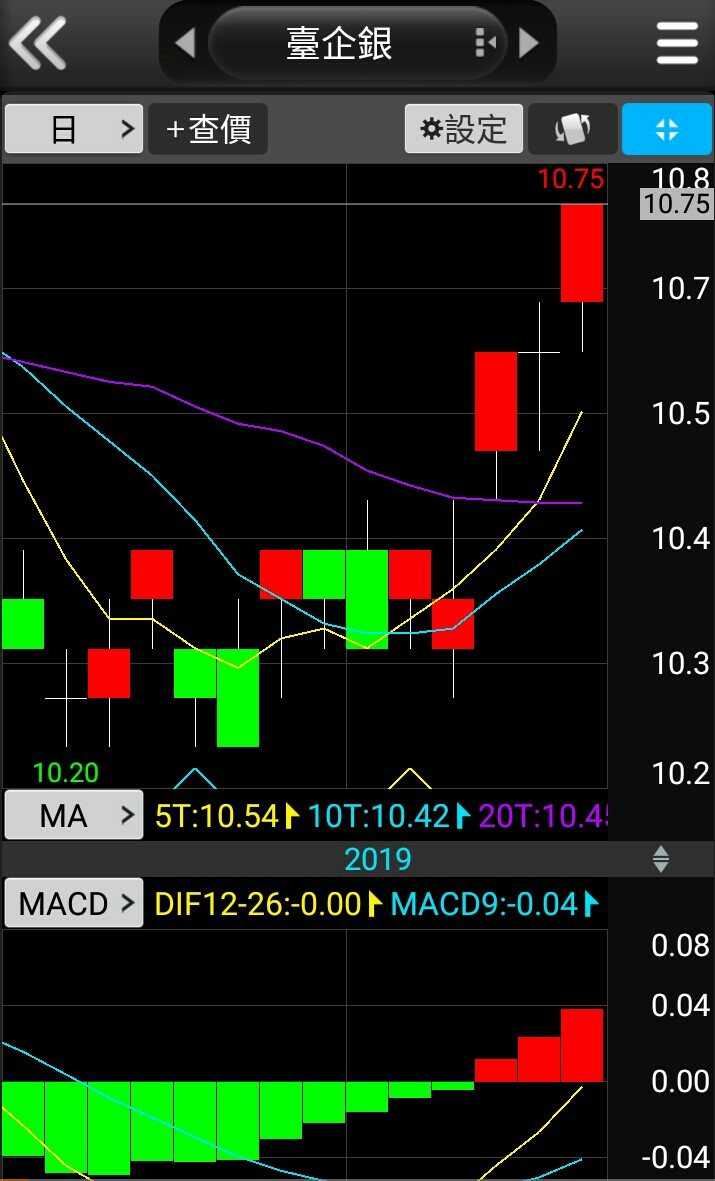This screenshot has height=1181, width=715.
Task: Go back with the double-arrow icon
Action: tap(37, 43)
